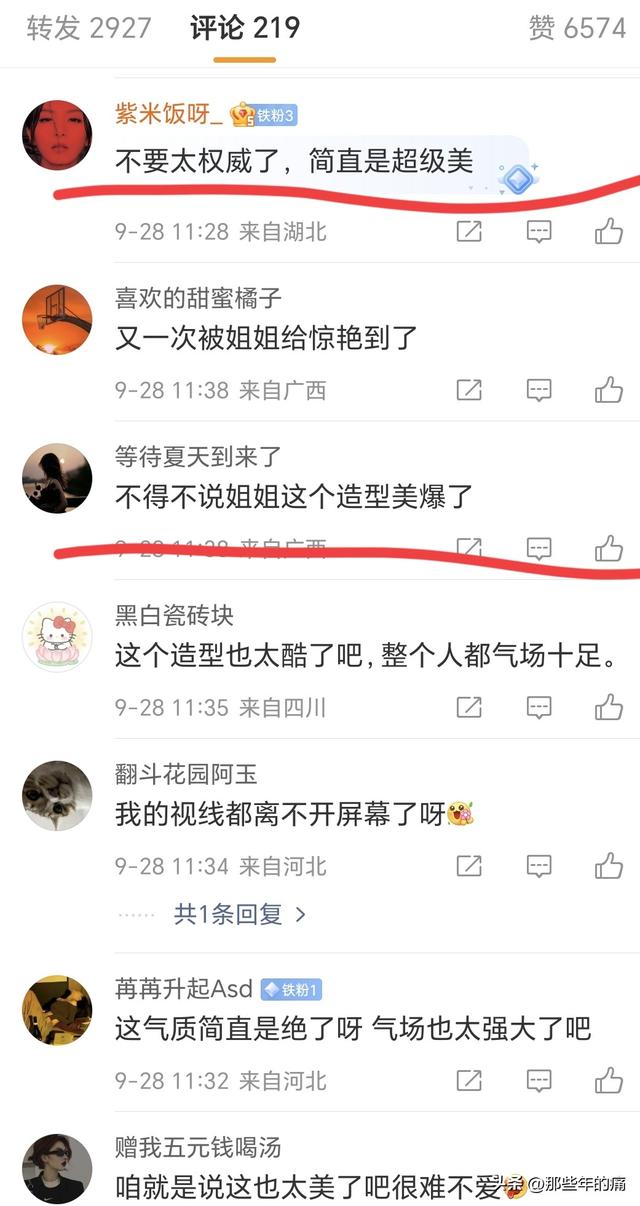Screen dimensions: 640x1206
Task: Like 等待夏天到来了's comment
Action: (609, 548)
